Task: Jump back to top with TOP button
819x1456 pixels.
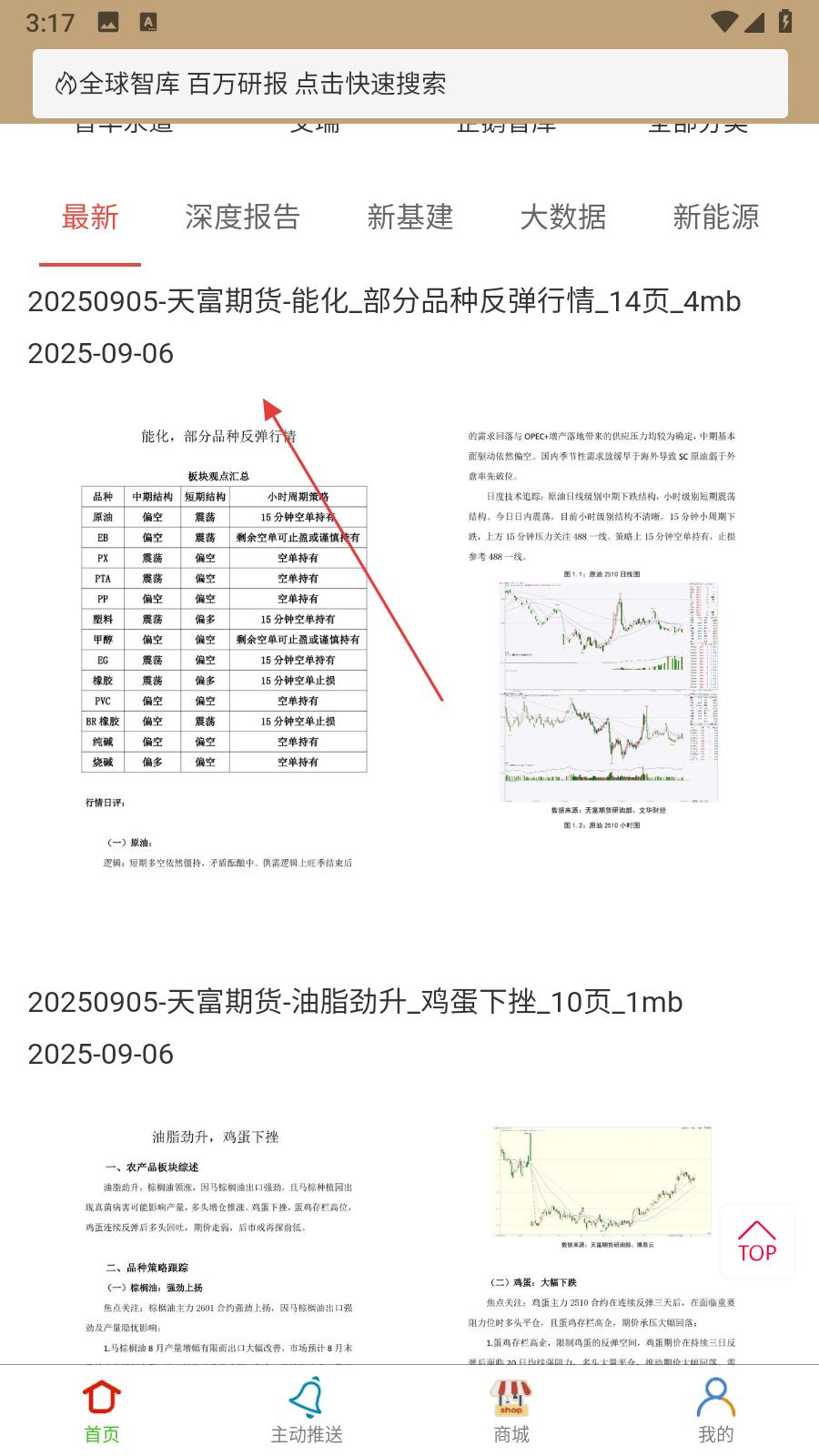Action: [757, 1241]
